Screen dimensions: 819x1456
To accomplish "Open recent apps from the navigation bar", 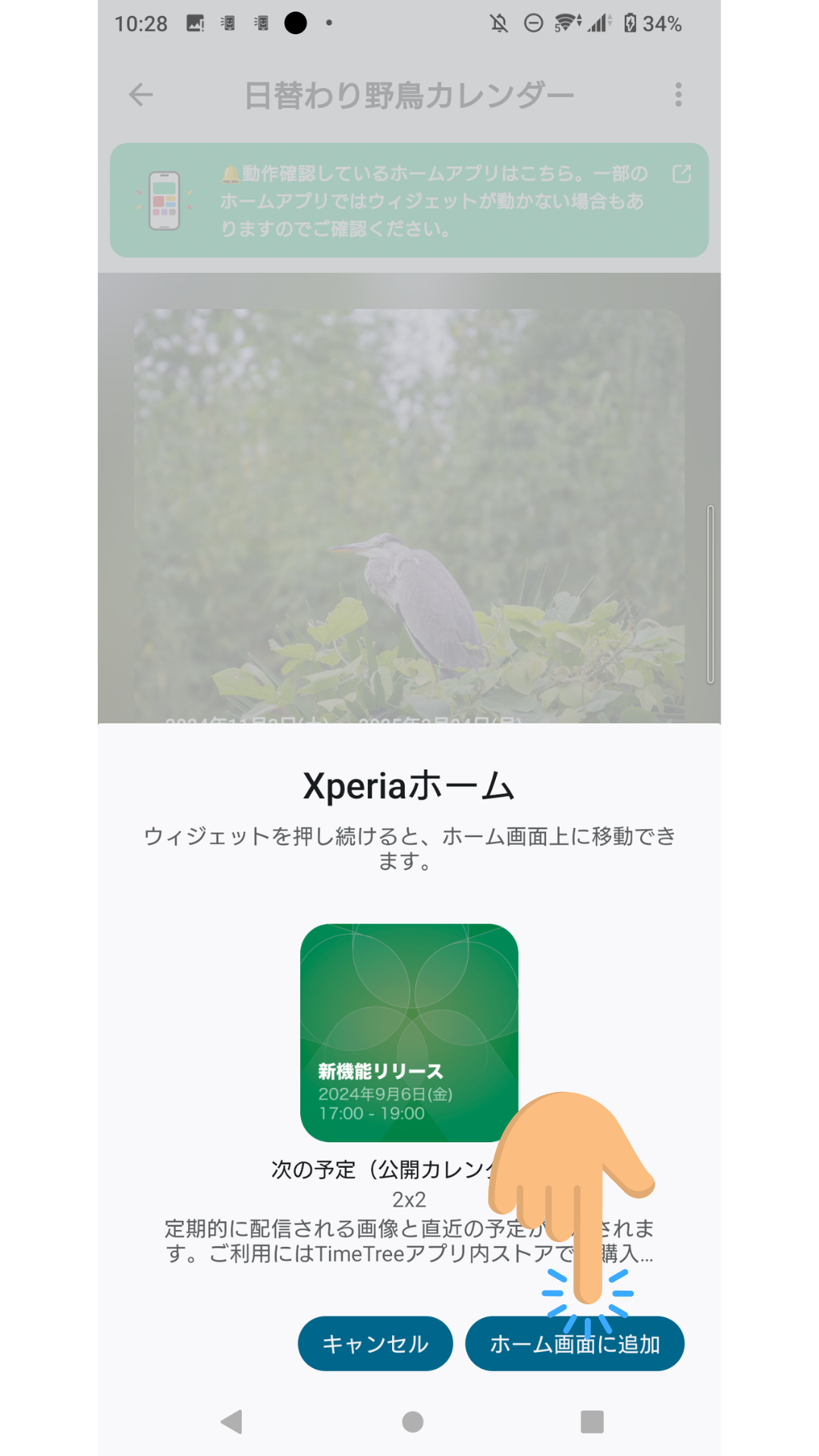I will pyautogui.click(x=591, y=1422).
